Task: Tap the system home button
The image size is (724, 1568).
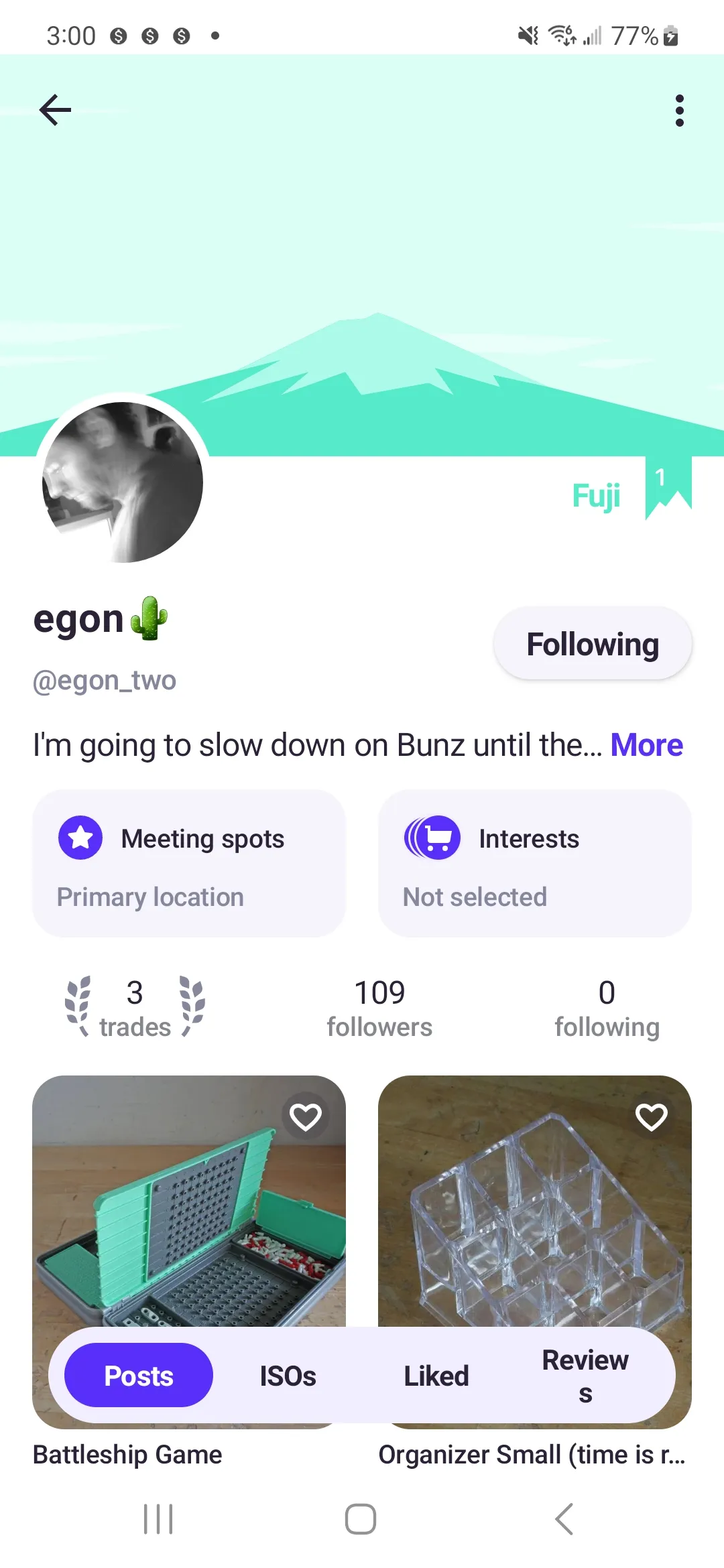Action: click(x=361, y=1519)
